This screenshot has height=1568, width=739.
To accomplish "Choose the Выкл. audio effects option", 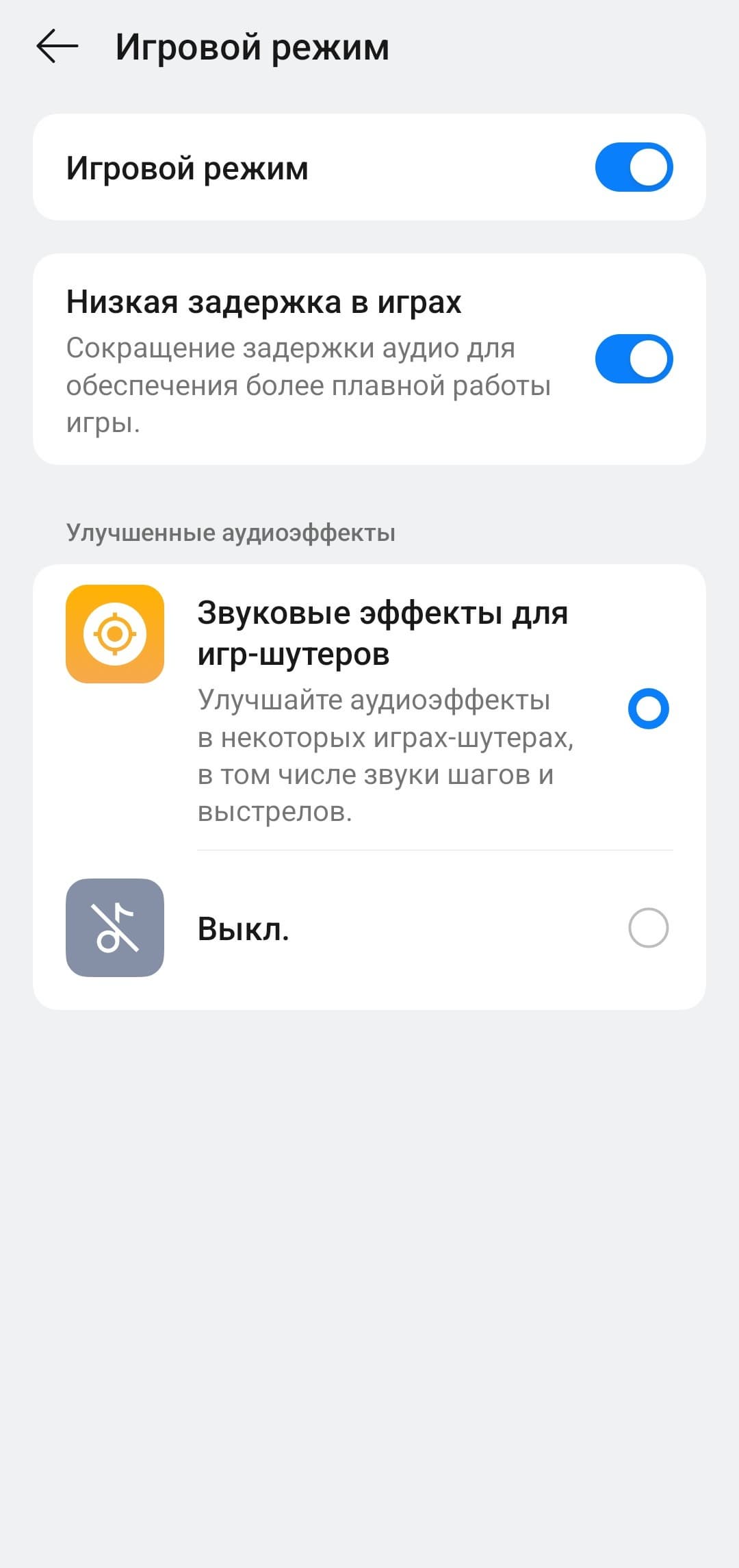I will 647,928.
